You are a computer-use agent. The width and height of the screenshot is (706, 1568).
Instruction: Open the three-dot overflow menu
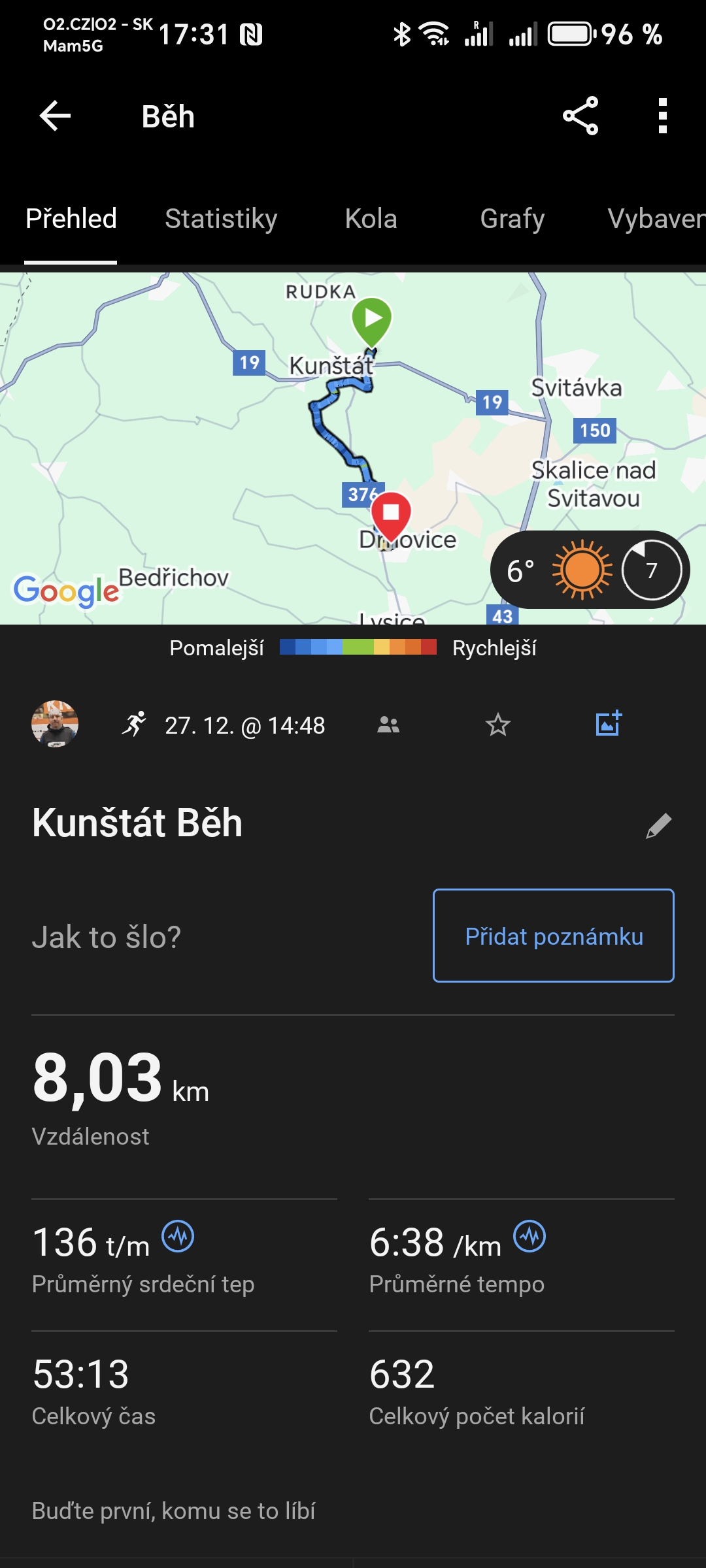pyautogui.click(x=663, y=116)
